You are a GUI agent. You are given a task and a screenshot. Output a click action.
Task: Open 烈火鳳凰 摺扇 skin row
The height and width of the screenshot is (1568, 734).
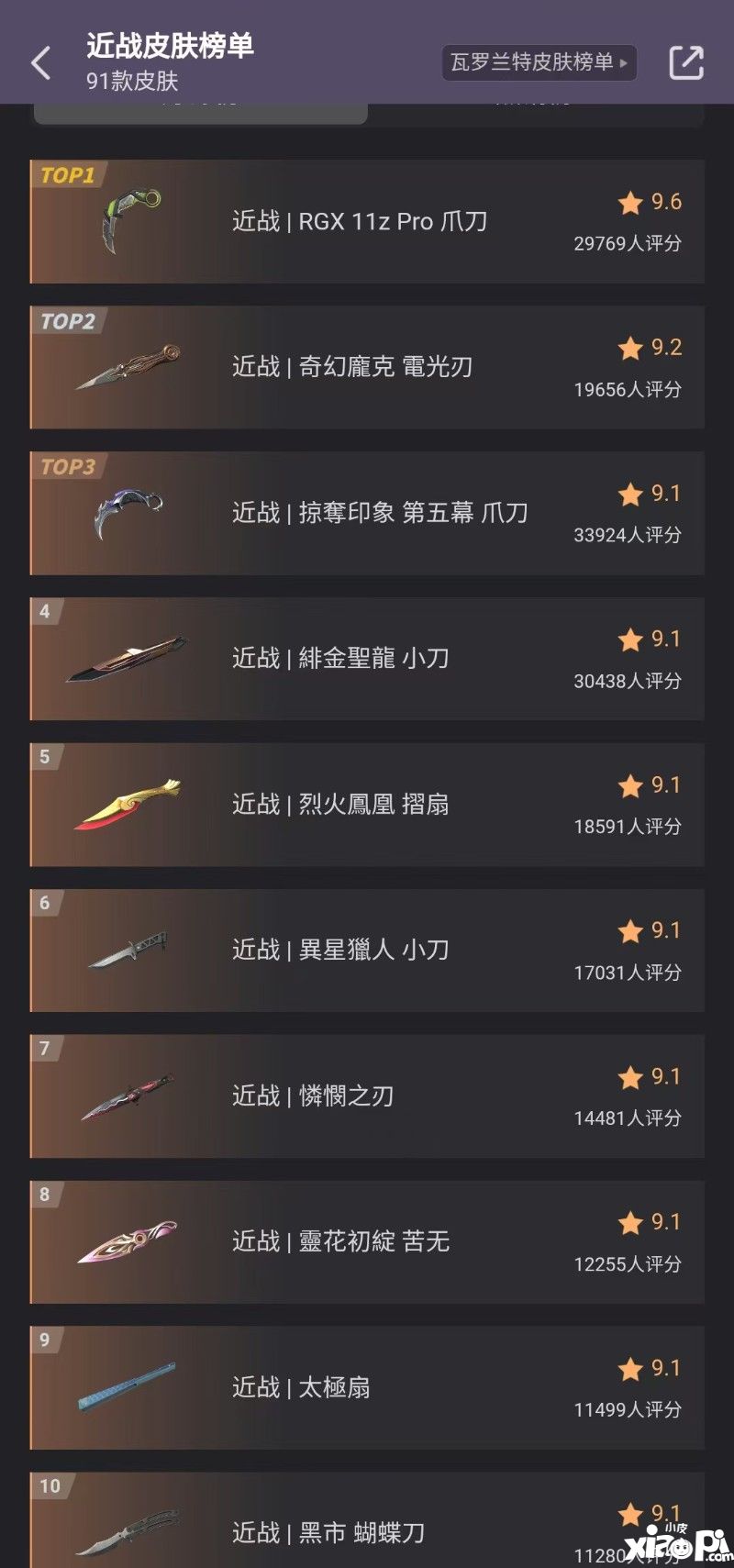(x=367, y=805)
